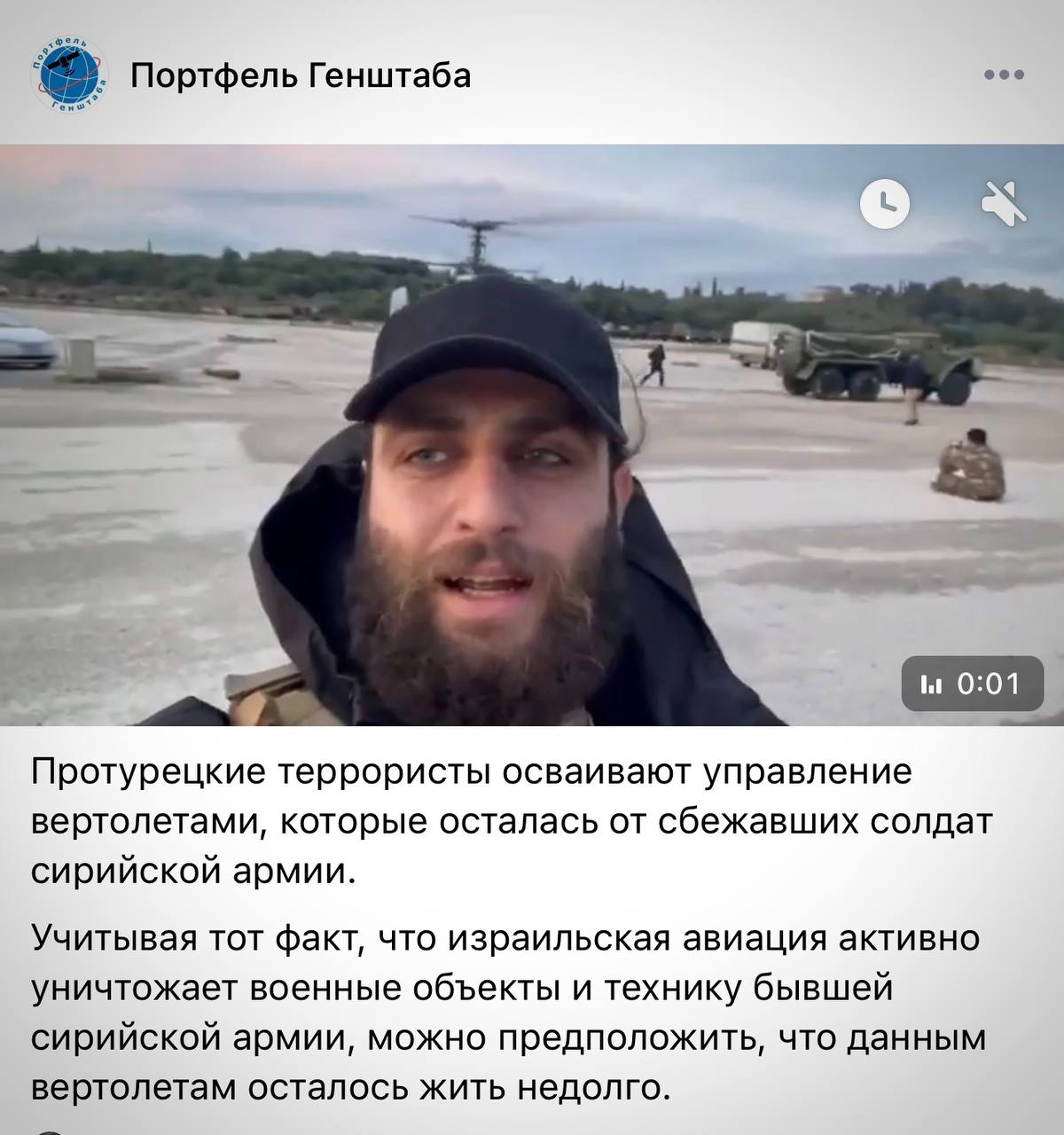The height and width of the screenshot is (1135, 1064).
Task: Unmute the video sound
Action: [1005, 206]
